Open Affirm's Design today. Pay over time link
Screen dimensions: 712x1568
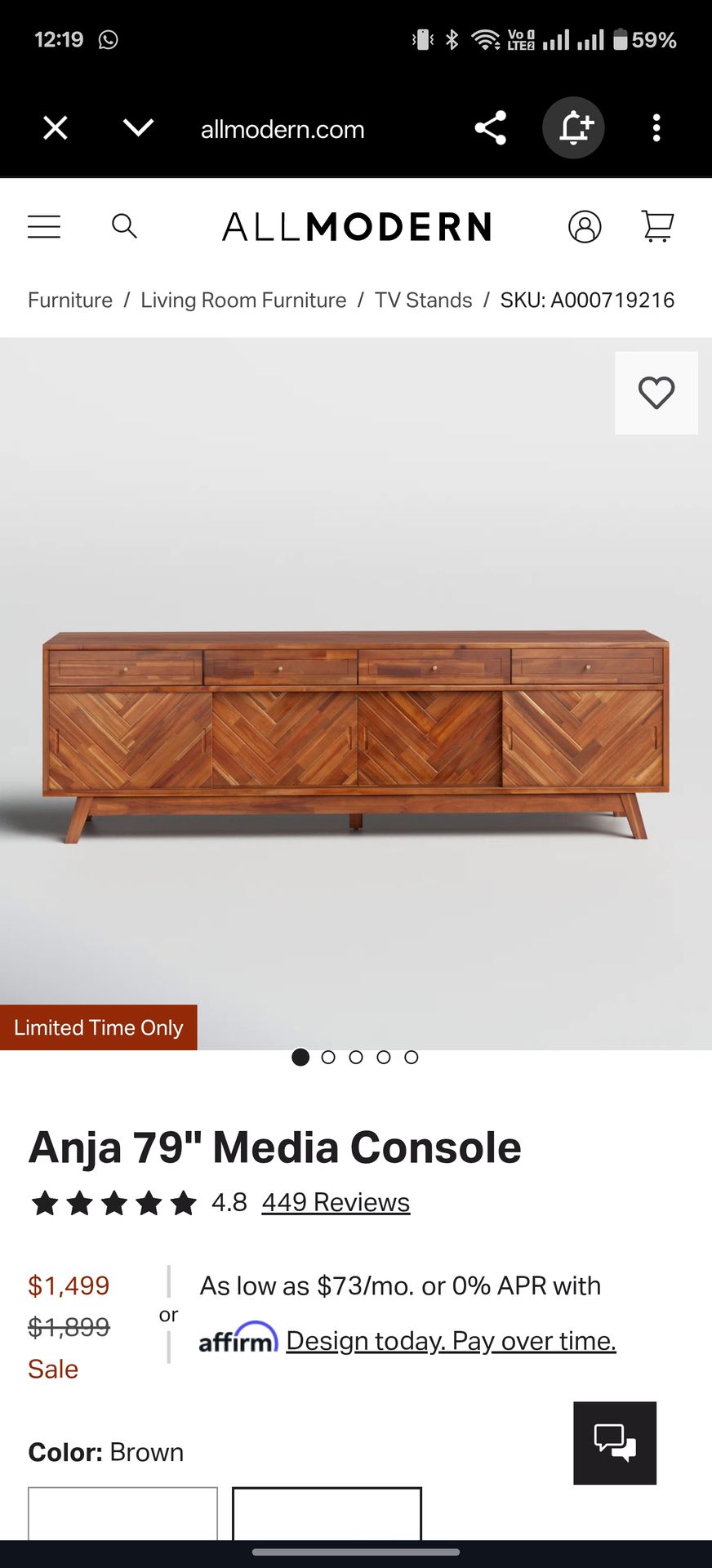[x=451, y=1341]
